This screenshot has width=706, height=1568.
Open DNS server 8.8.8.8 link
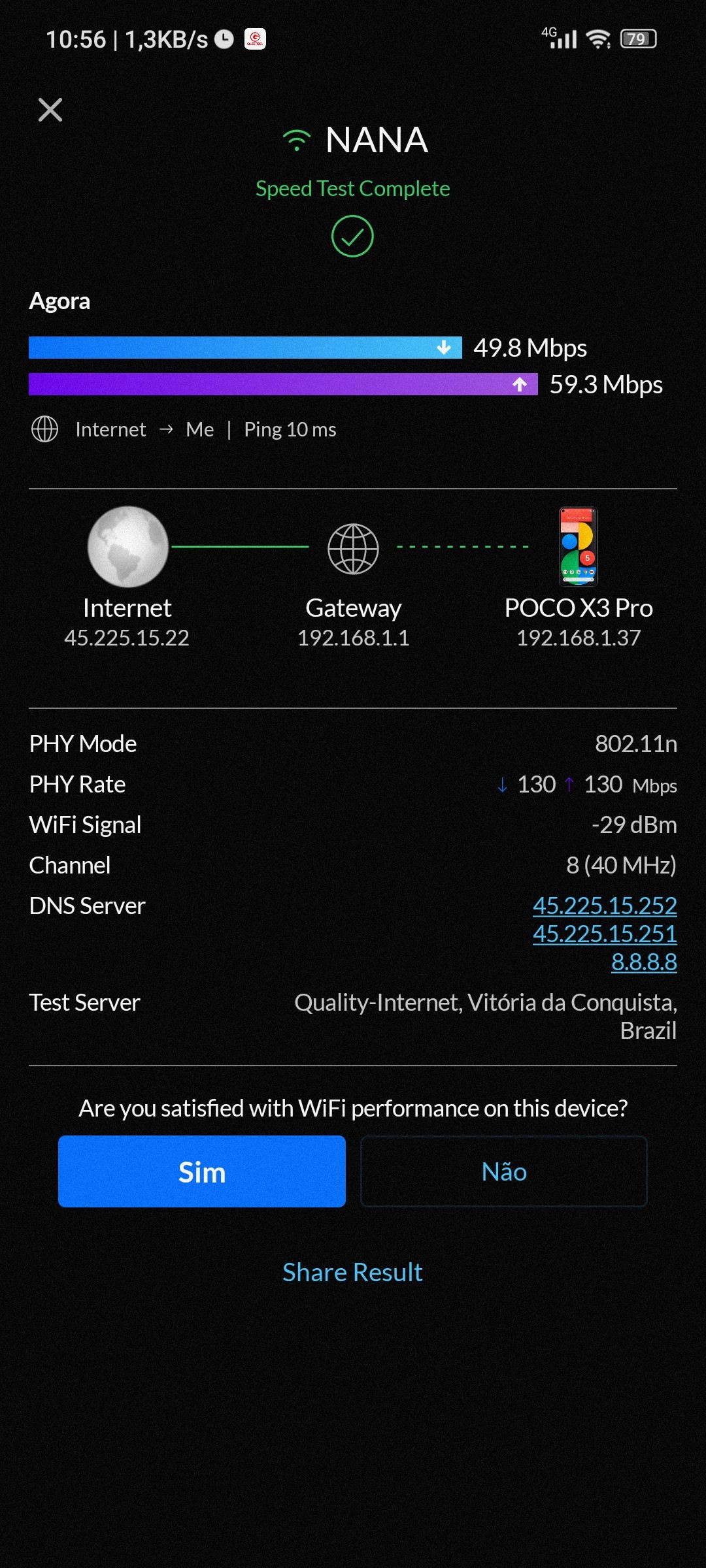point(643,961)
